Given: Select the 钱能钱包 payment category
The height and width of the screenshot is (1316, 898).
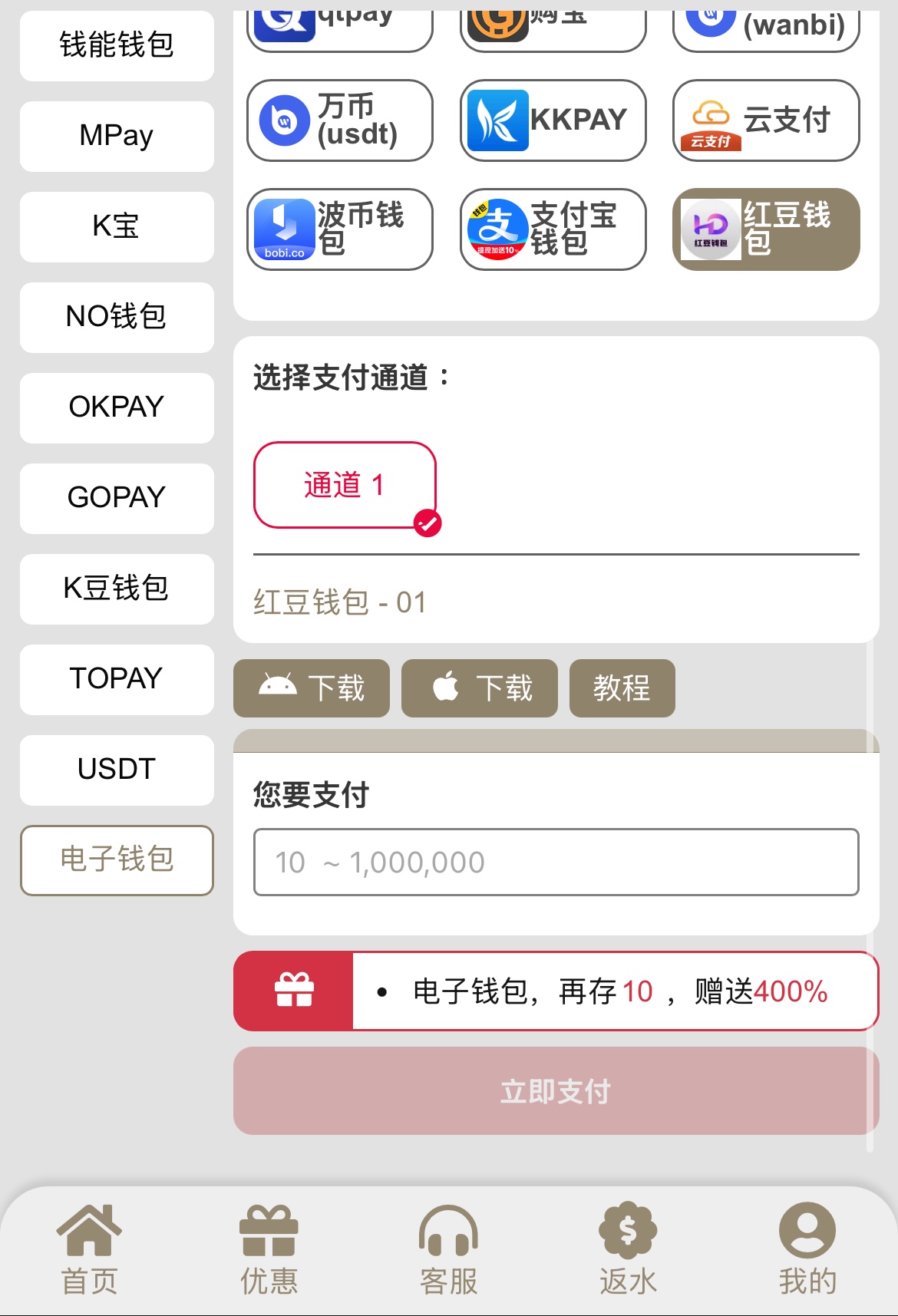Looking at the screenshot, I should point(117,45).
